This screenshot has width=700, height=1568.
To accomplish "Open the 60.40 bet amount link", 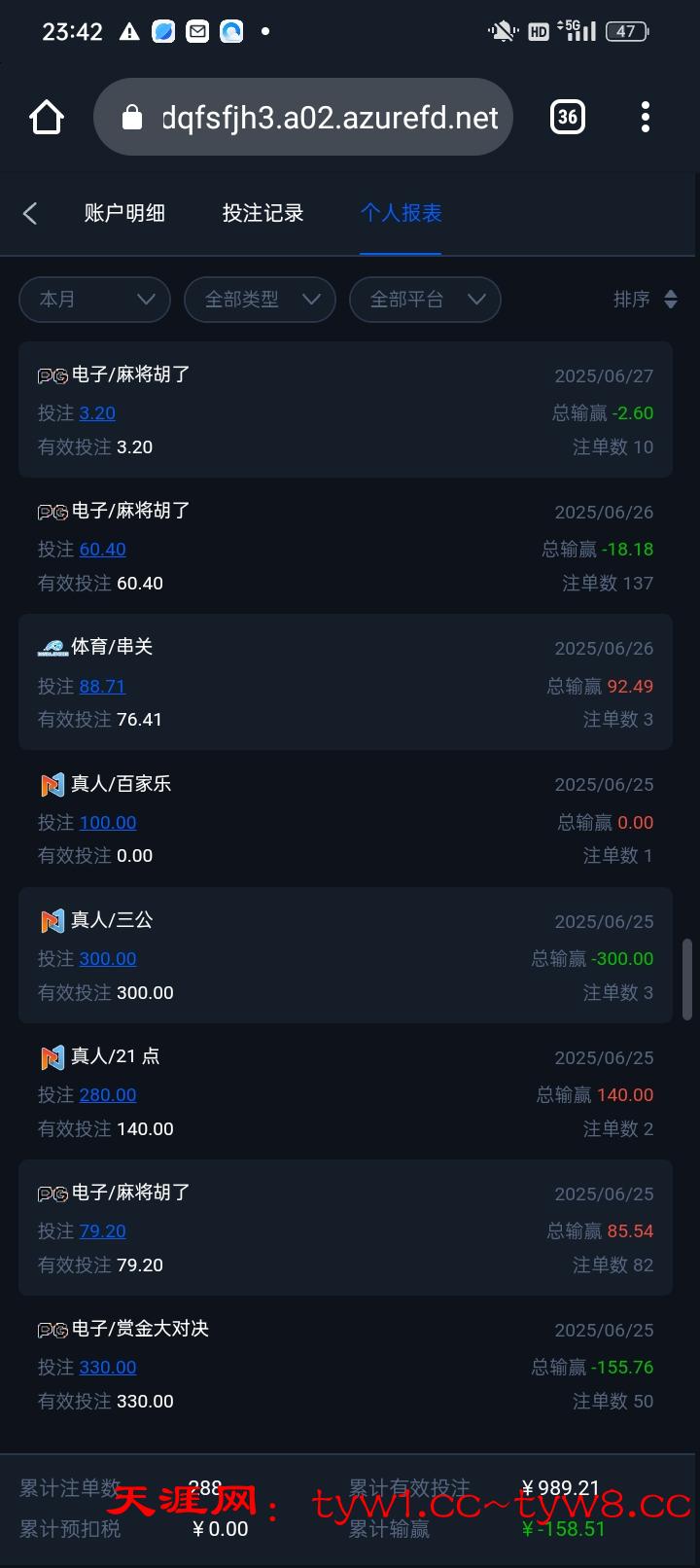I will pos(103,550).
